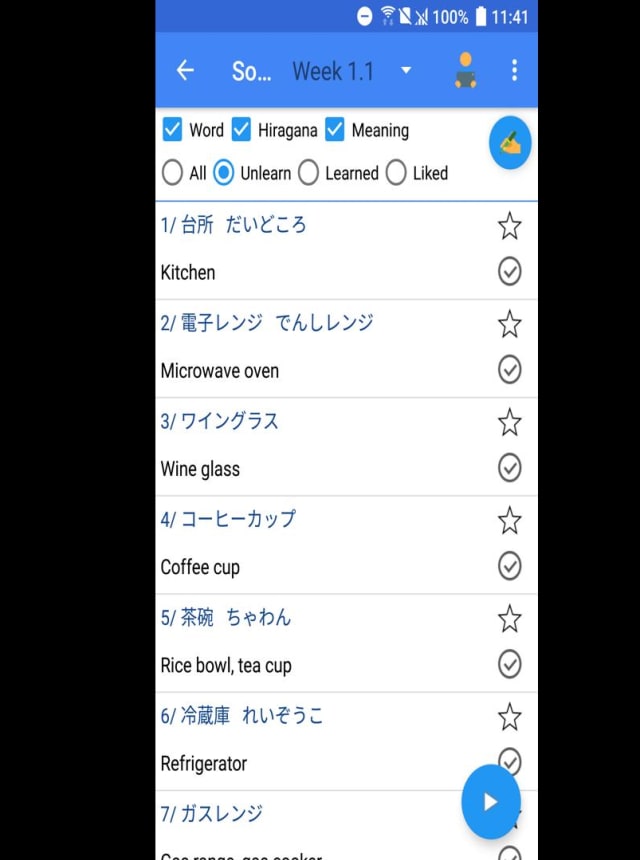
Task: Select the Unlearn radio button
Action: tap(224, 173)
